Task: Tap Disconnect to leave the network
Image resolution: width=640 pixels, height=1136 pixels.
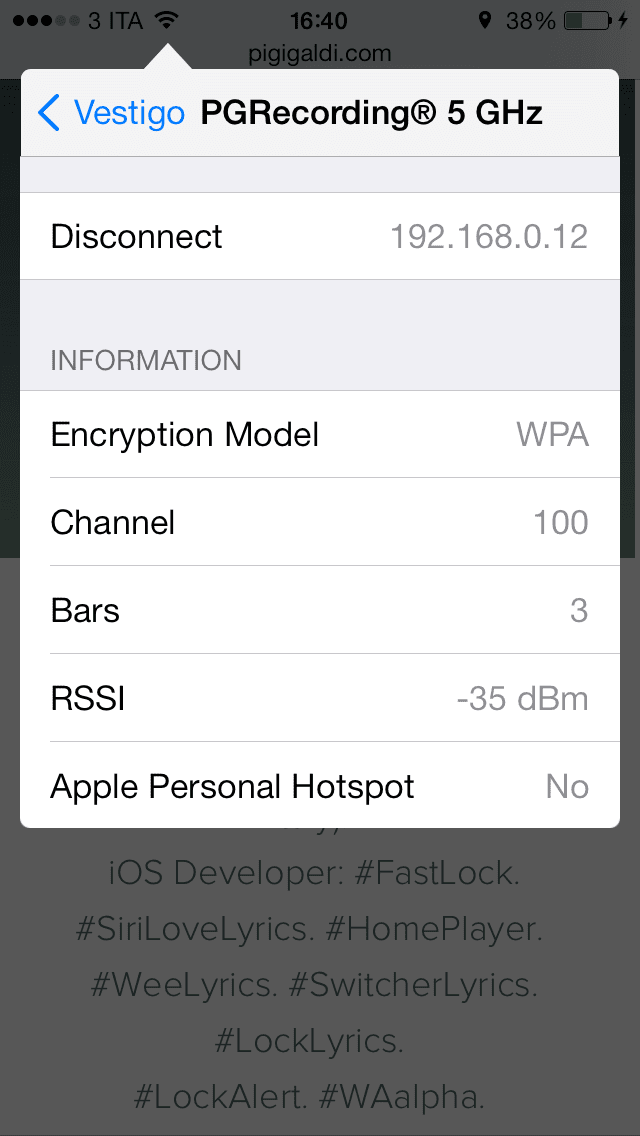Action: (x=137, y=237)
